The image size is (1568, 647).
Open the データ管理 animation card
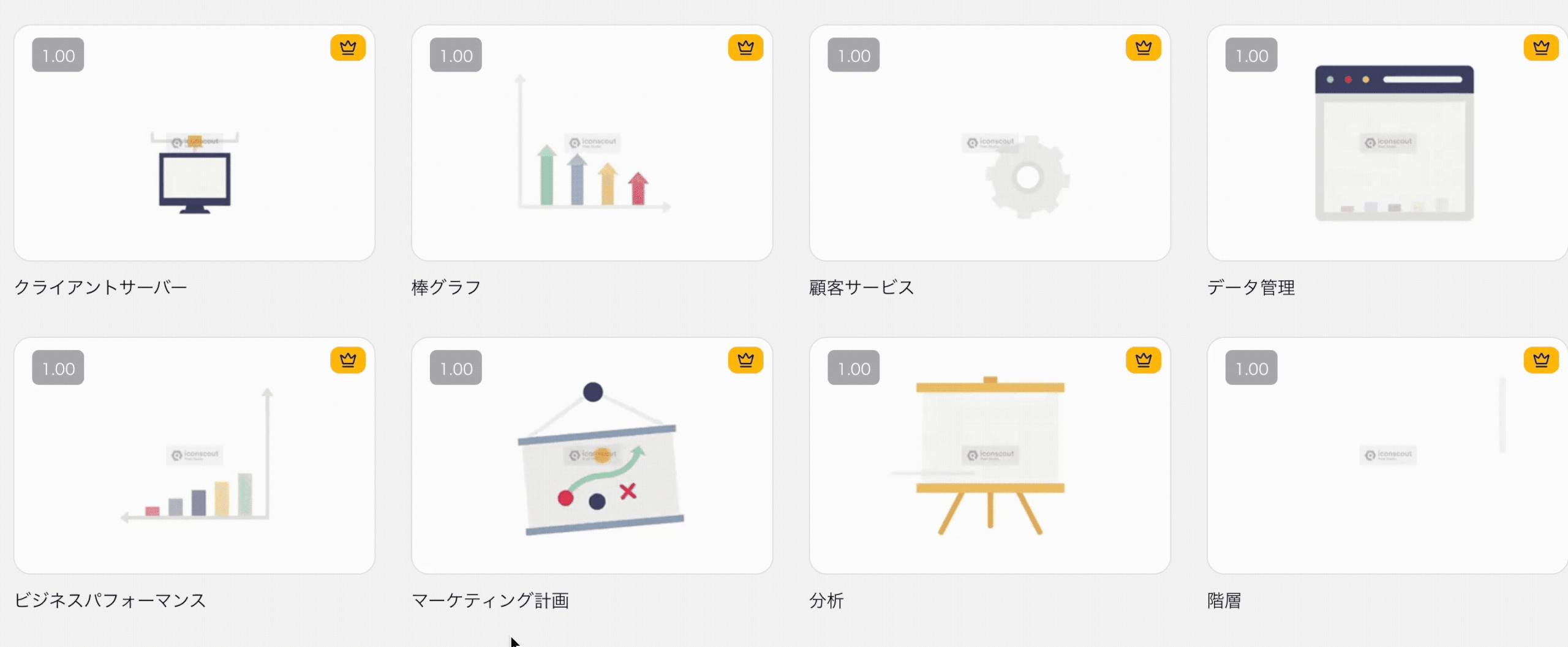tap(1387, 143)
